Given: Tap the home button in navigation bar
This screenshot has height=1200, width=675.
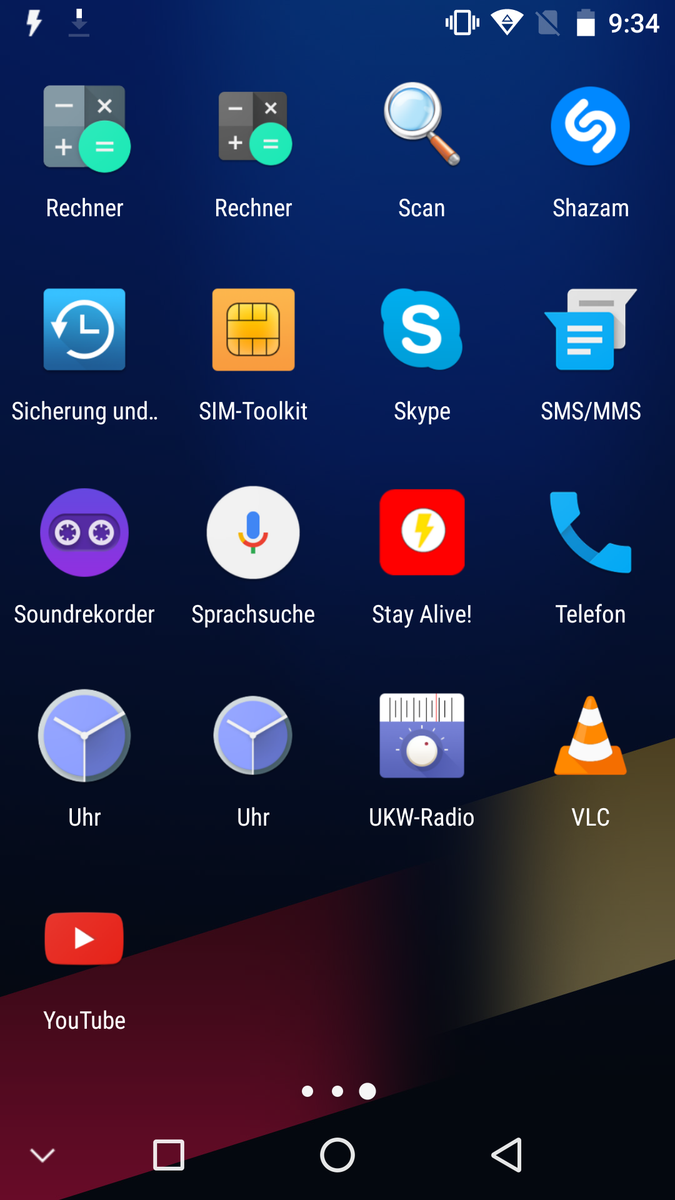Looking at the screenshot, I should [337, 1155].
